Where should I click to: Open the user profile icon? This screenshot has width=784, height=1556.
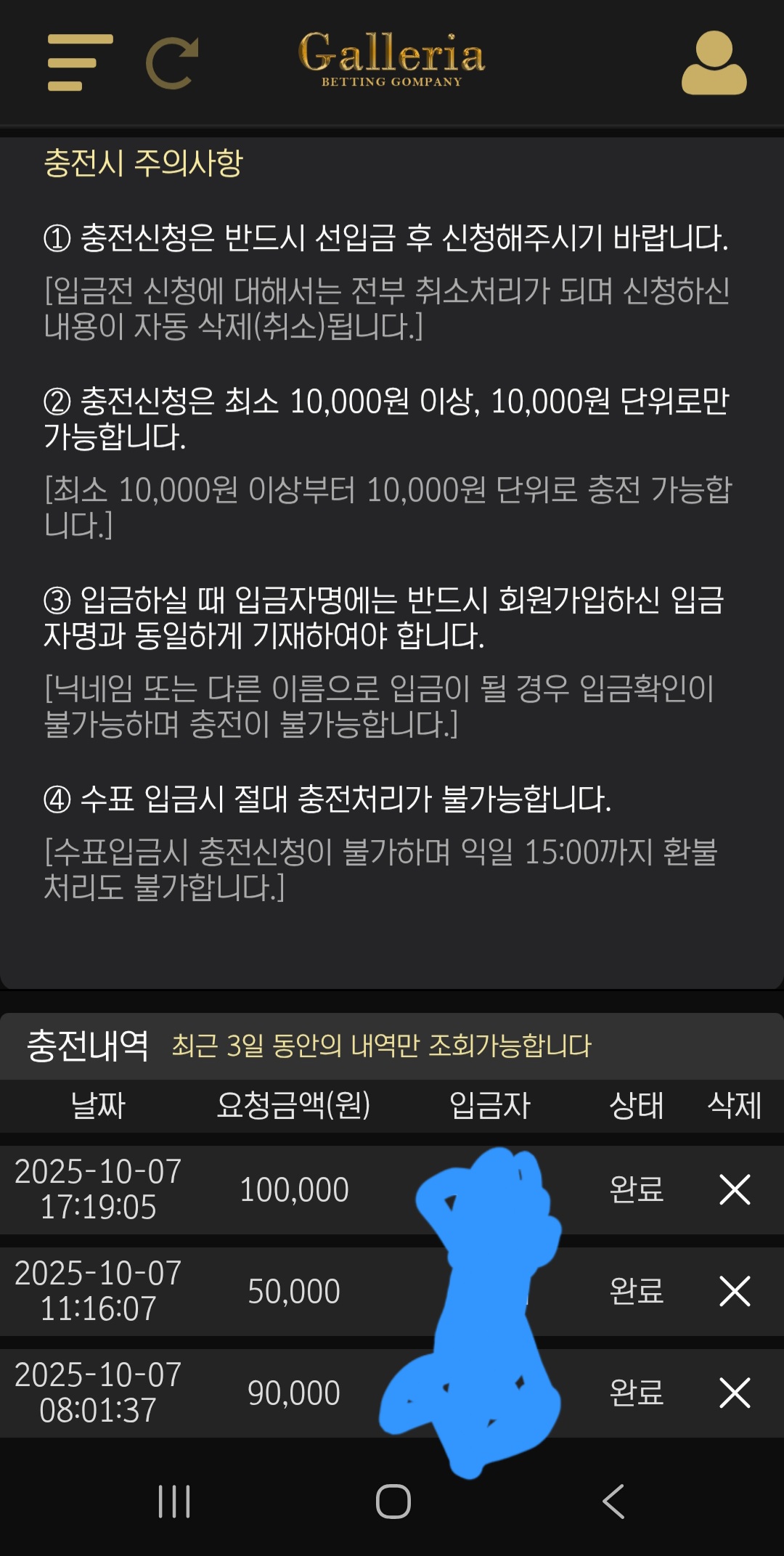pyautogui.click(x=714, y=63)
